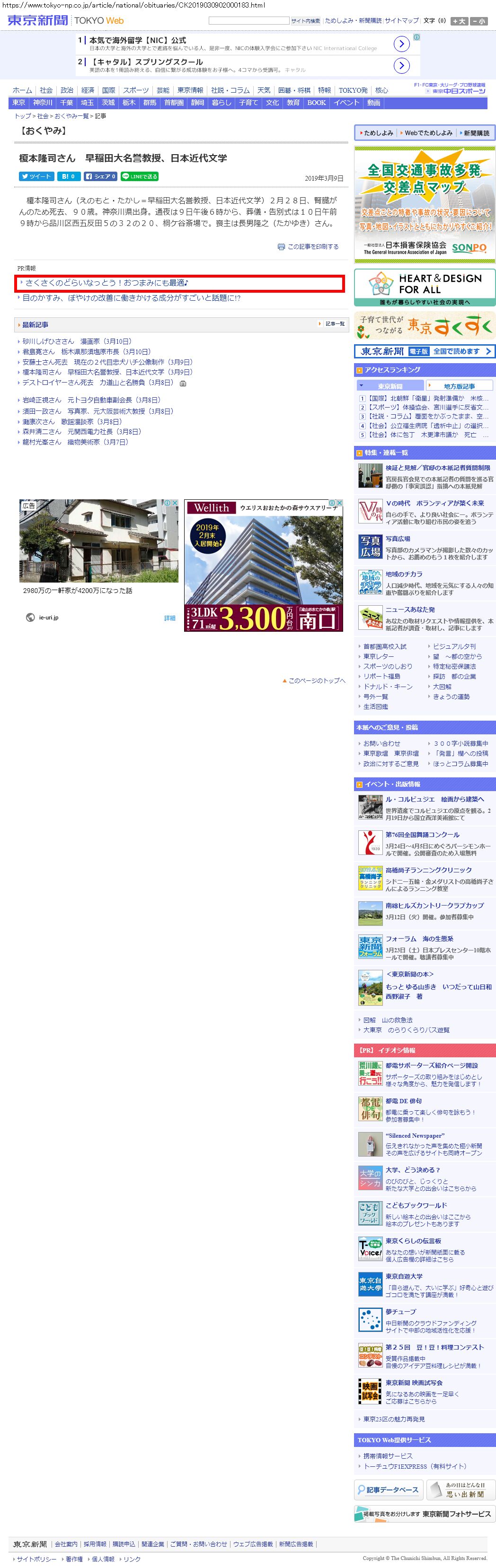496x1568 pixels.
Task: Decrease the text size with －小
Action: 478,21
